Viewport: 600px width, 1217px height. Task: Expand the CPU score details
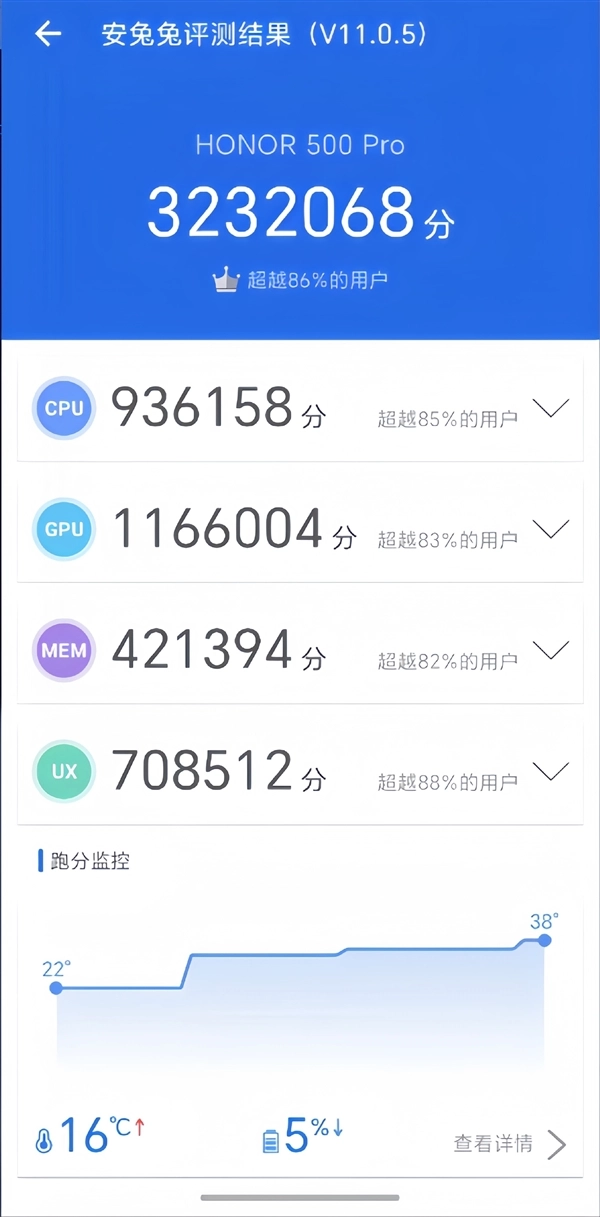click(551, 408)
